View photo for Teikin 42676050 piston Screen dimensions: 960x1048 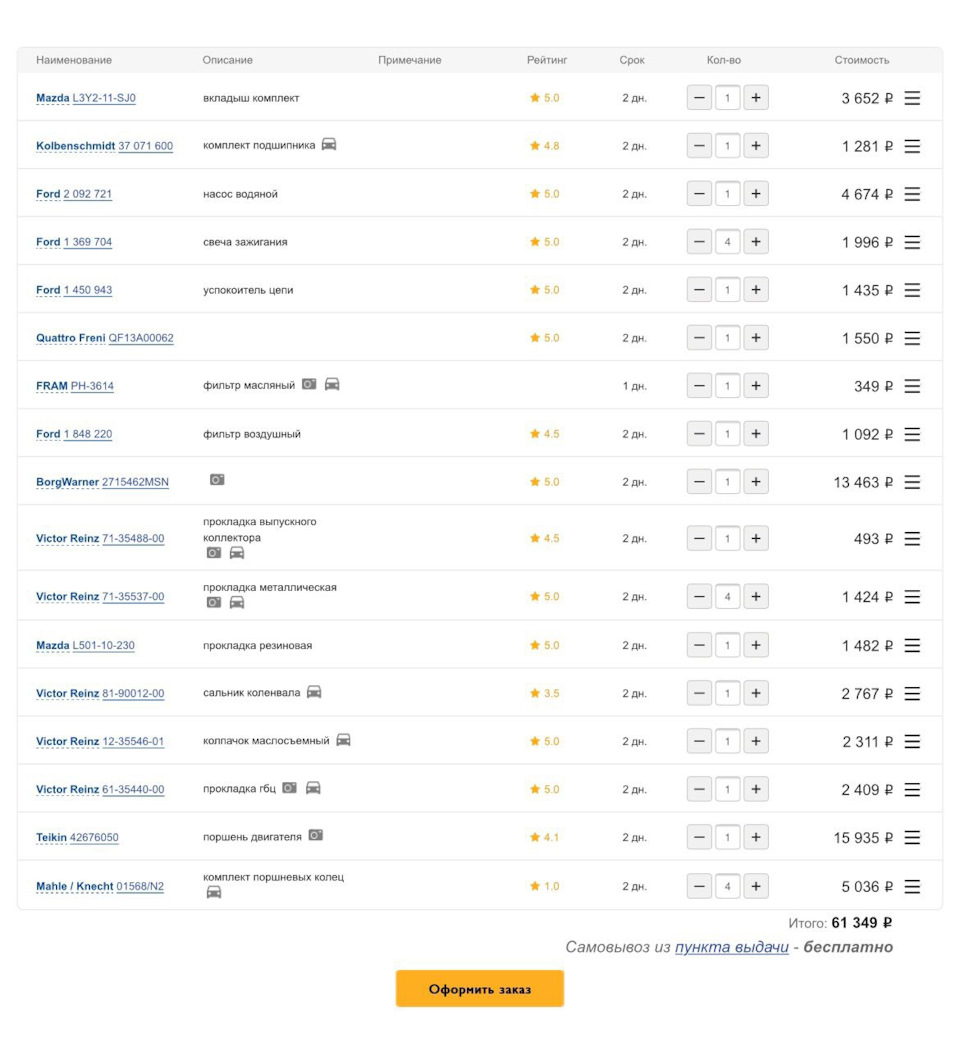(315, 835)
